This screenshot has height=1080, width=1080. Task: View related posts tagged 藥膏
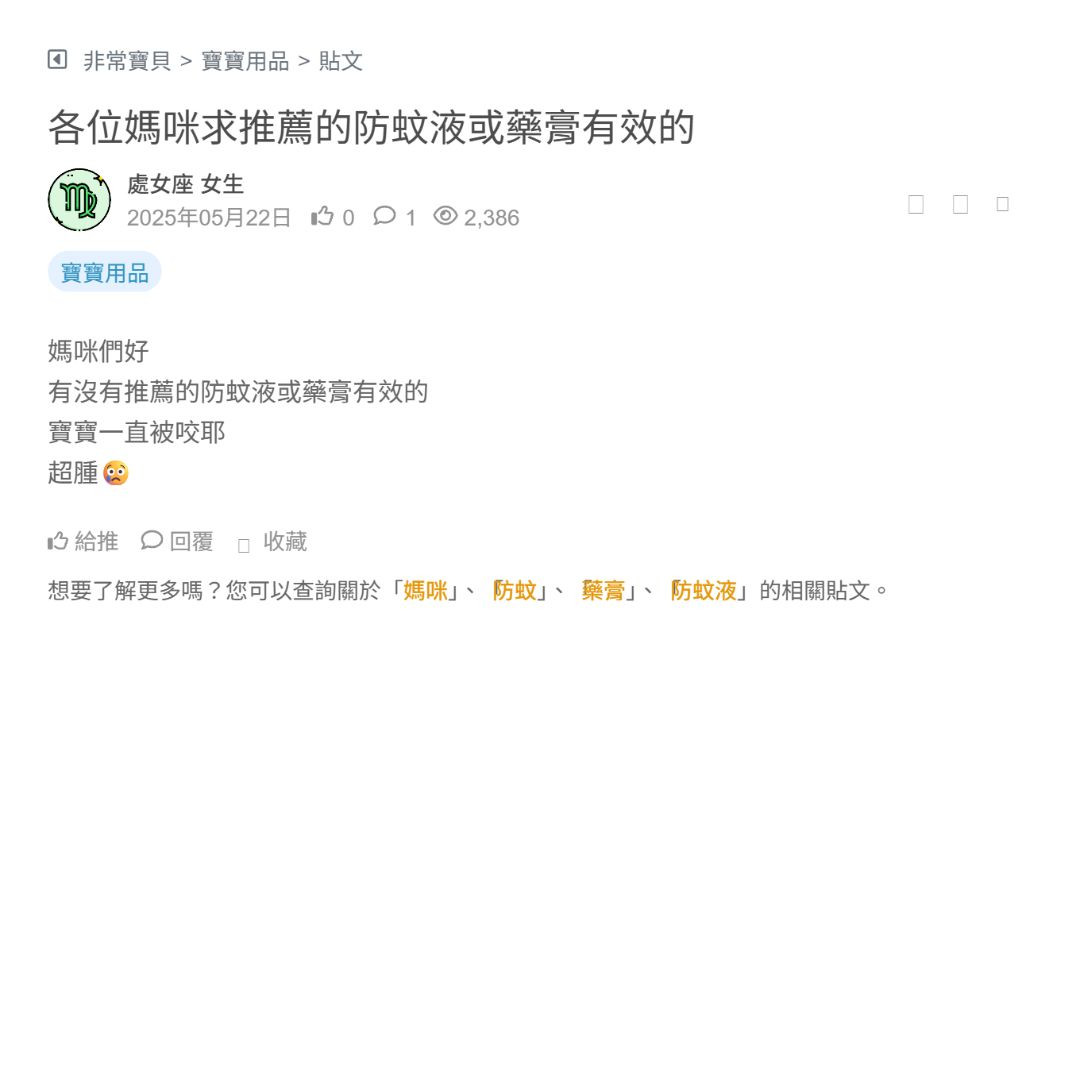point(603,591)
